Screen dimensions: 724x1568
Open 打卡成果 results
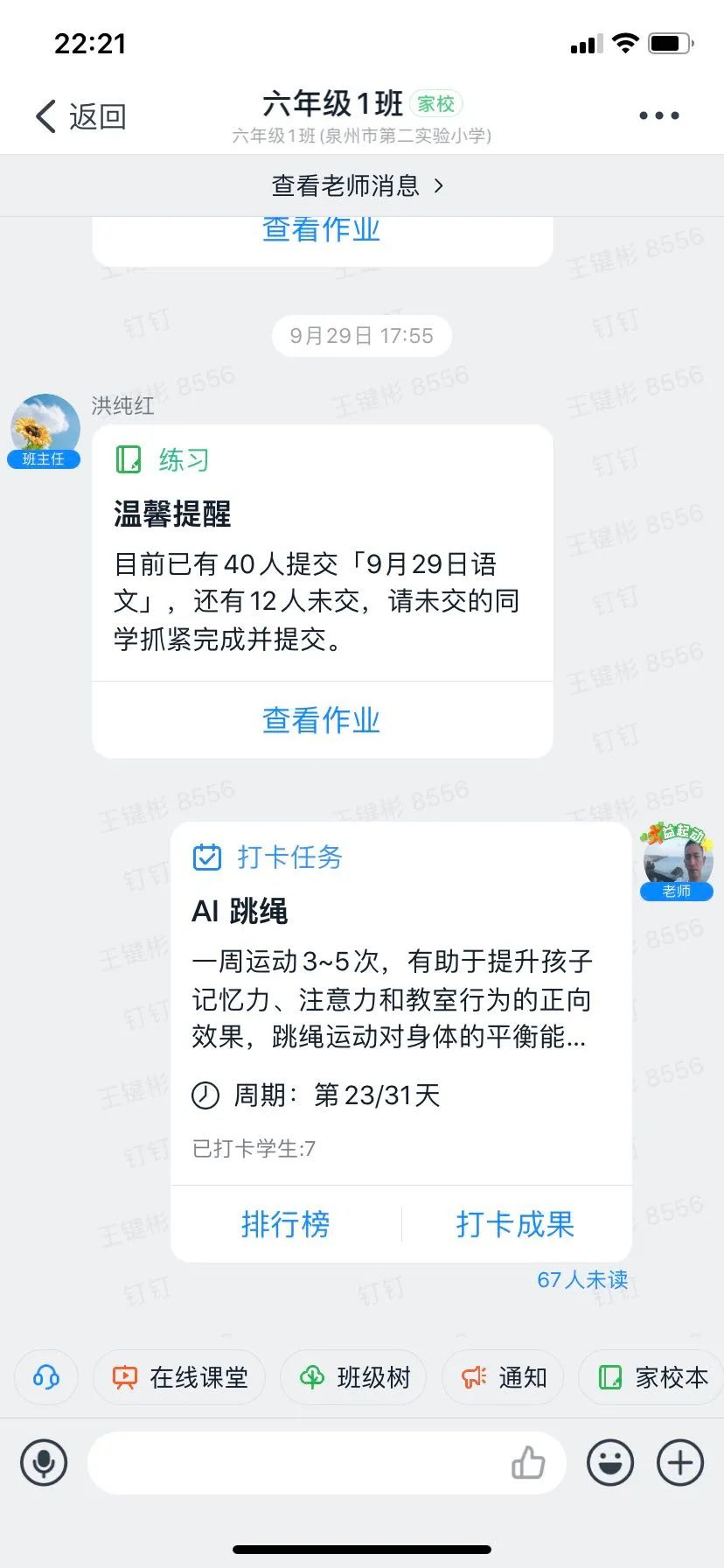[515, 1224]
